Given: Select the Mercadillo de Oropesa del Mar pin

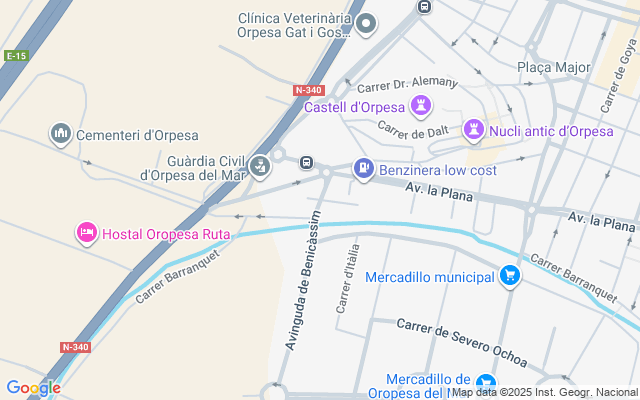Looking at the screenshot, I should (486, 383).
